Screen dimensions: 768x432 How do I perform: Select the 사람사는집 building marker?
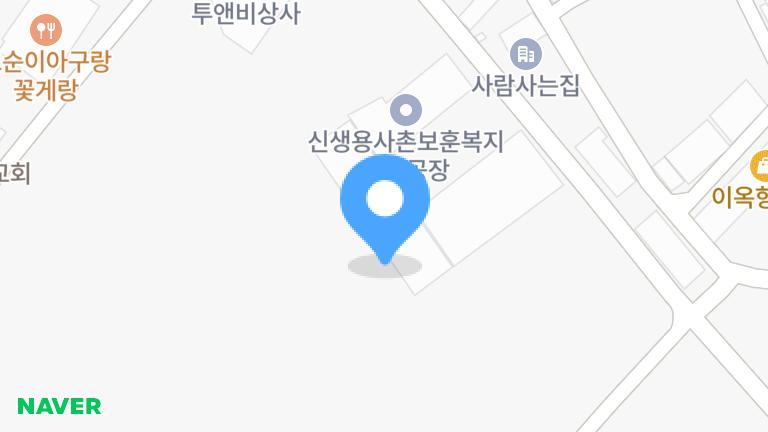[x=525, y=54]
